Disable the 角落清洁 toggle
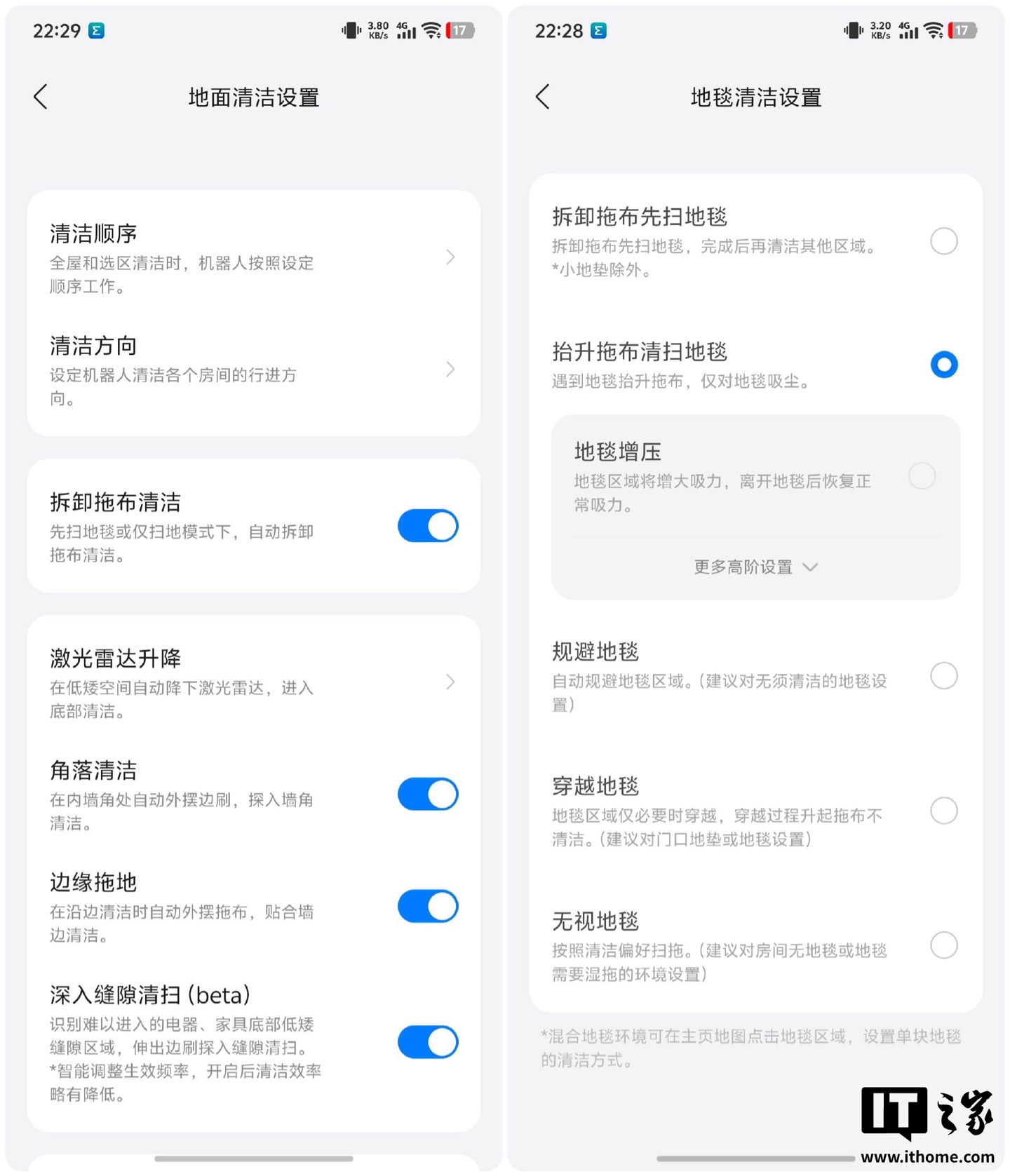 (427, 795)
